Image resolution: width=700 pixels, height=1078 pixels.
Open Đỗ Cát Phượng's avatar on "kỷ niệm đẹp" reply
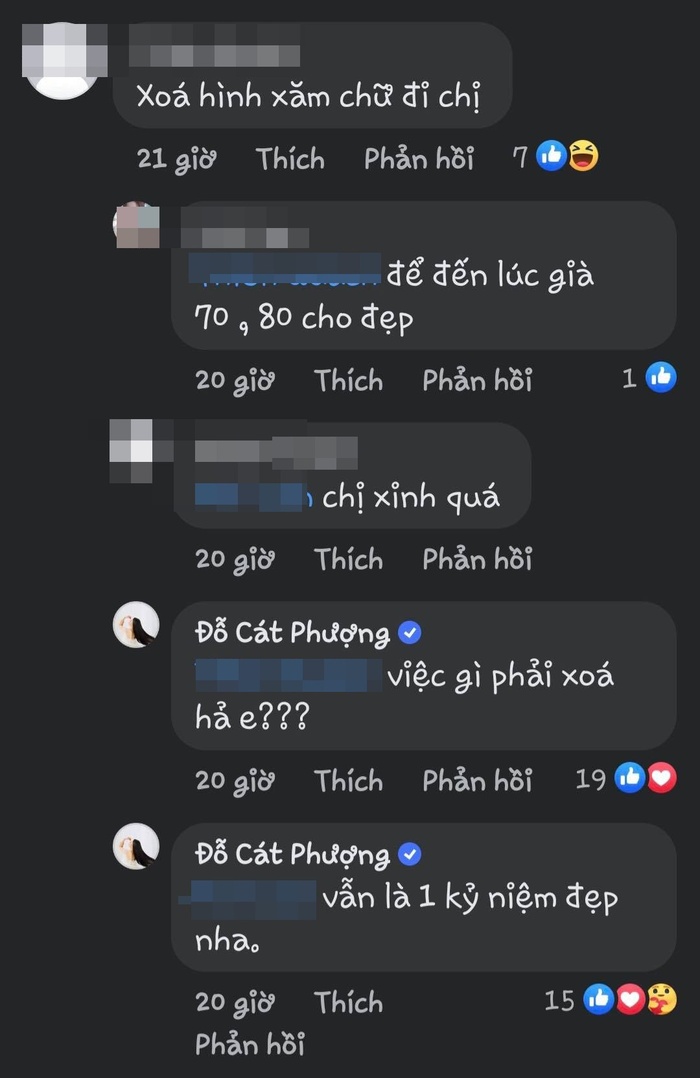(x=136, y=846)
